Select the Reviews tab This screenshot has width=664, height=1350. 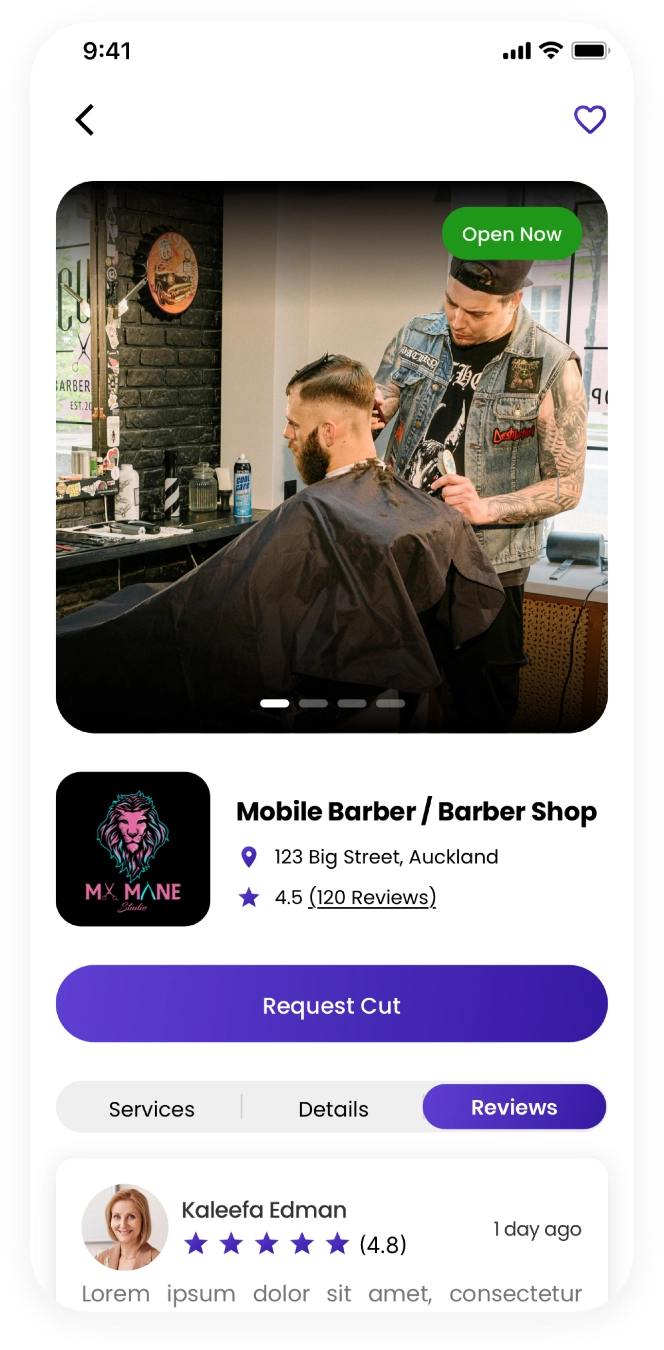coord(514,1108)
